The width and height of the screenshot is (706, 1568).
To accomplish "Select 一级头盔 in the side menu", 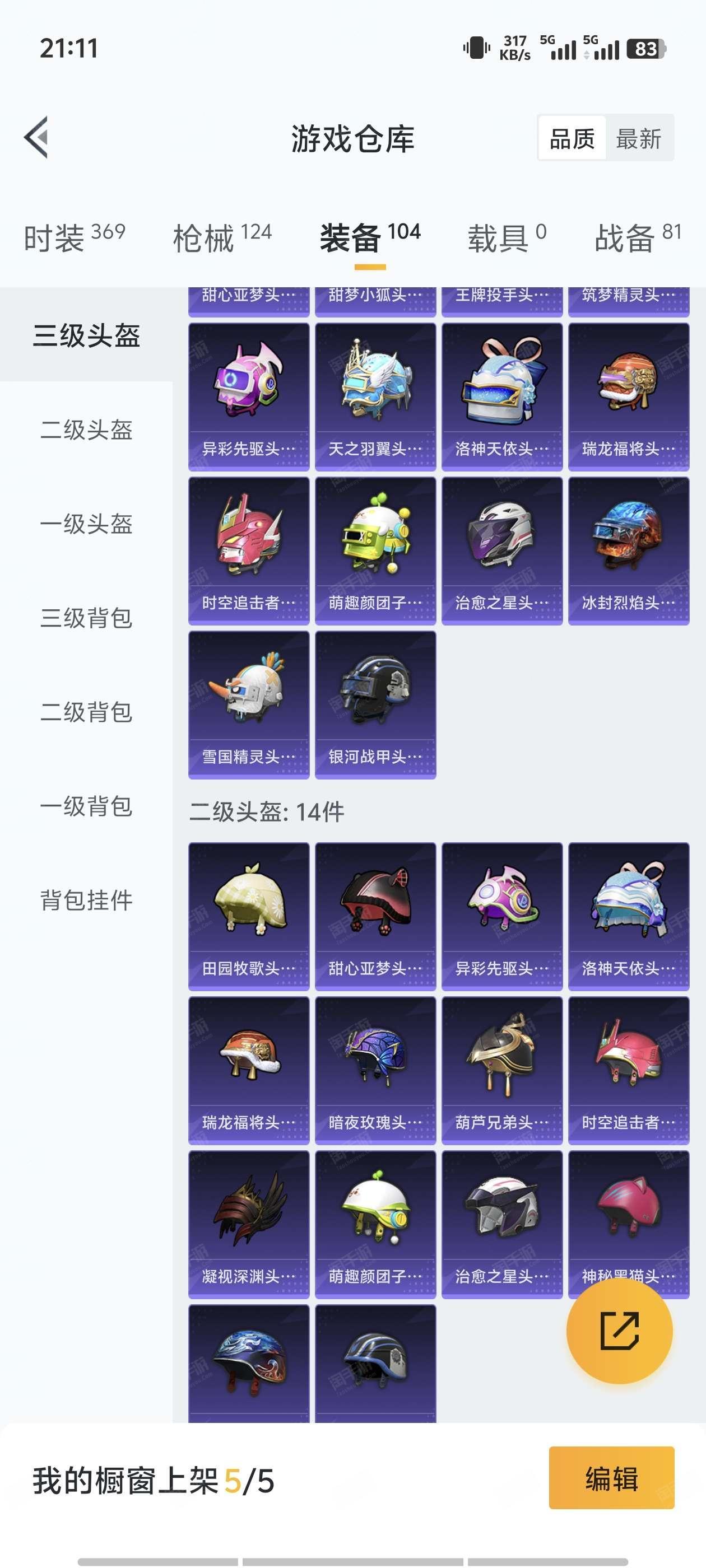I will 86,524.
